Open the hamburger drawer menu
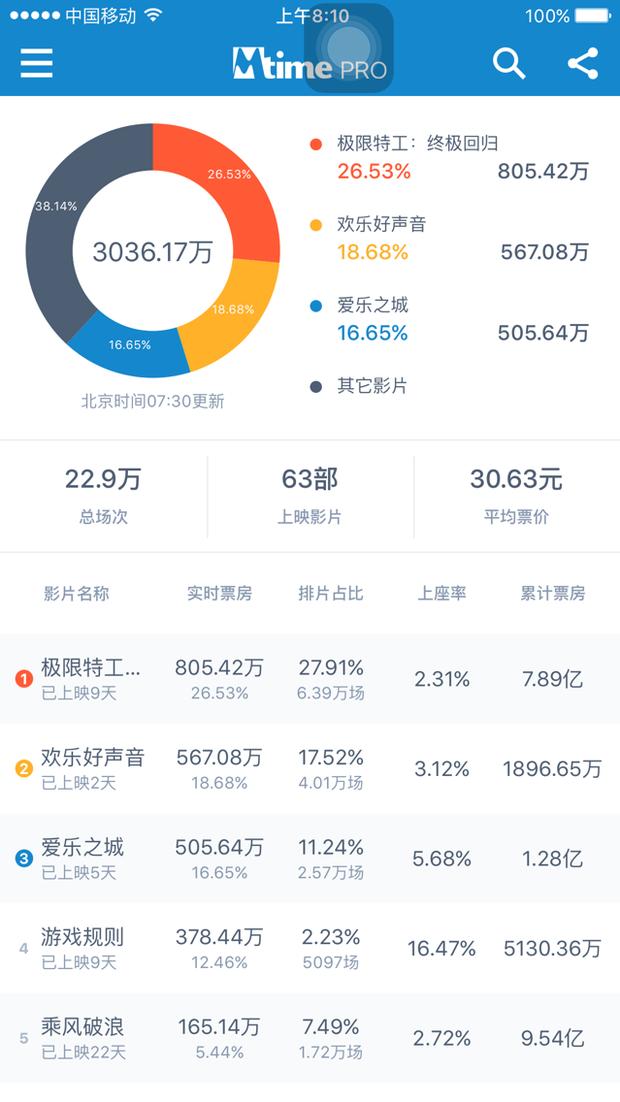This screenshot has width=620, height=1102. click(x=37, y=63)
